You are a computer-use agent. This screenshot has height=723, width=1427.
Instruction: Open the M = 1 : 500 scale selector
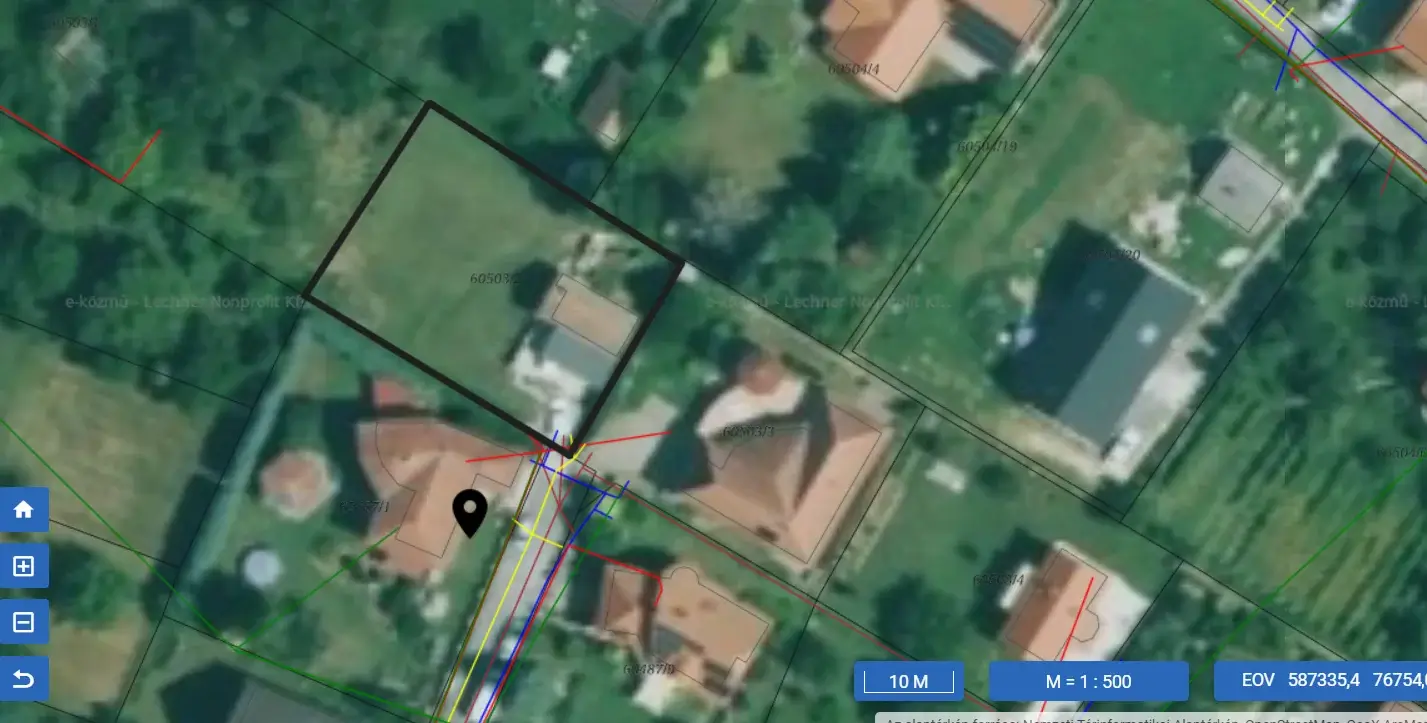point(1088,681)
